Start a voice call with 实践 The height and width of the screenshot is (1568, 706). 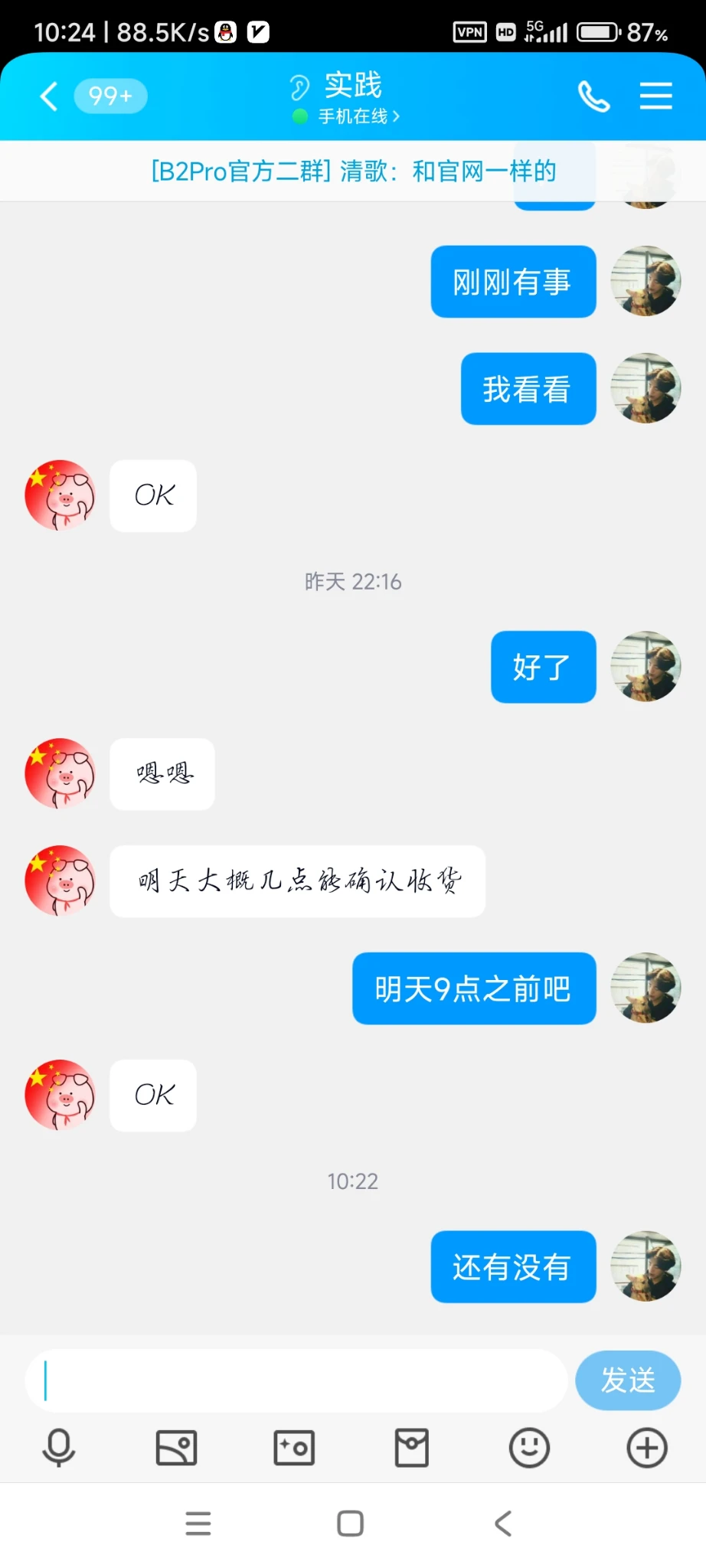point(593,96)
